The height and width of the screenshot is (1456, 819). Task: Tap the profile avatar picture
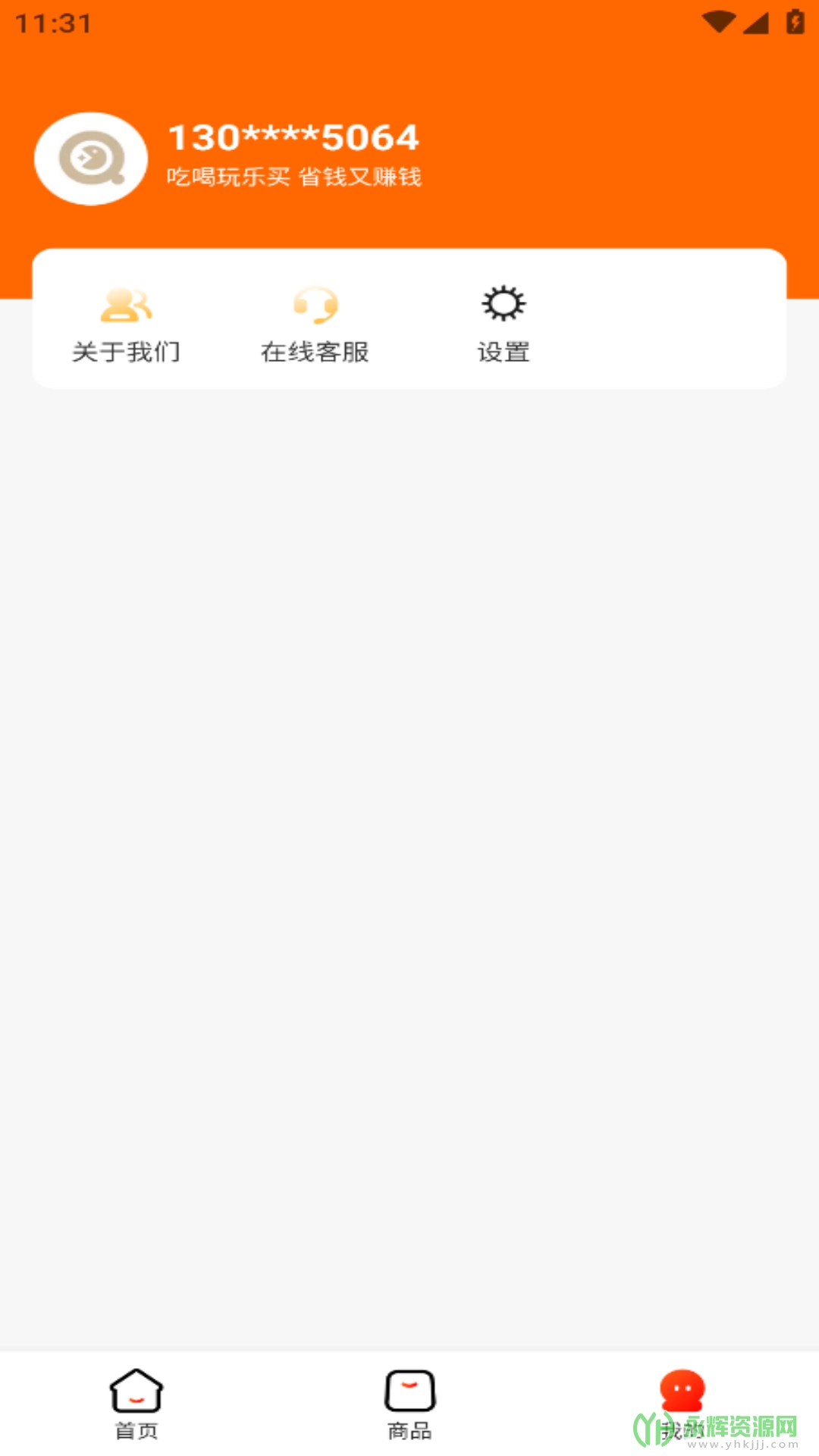pos(91,158)
